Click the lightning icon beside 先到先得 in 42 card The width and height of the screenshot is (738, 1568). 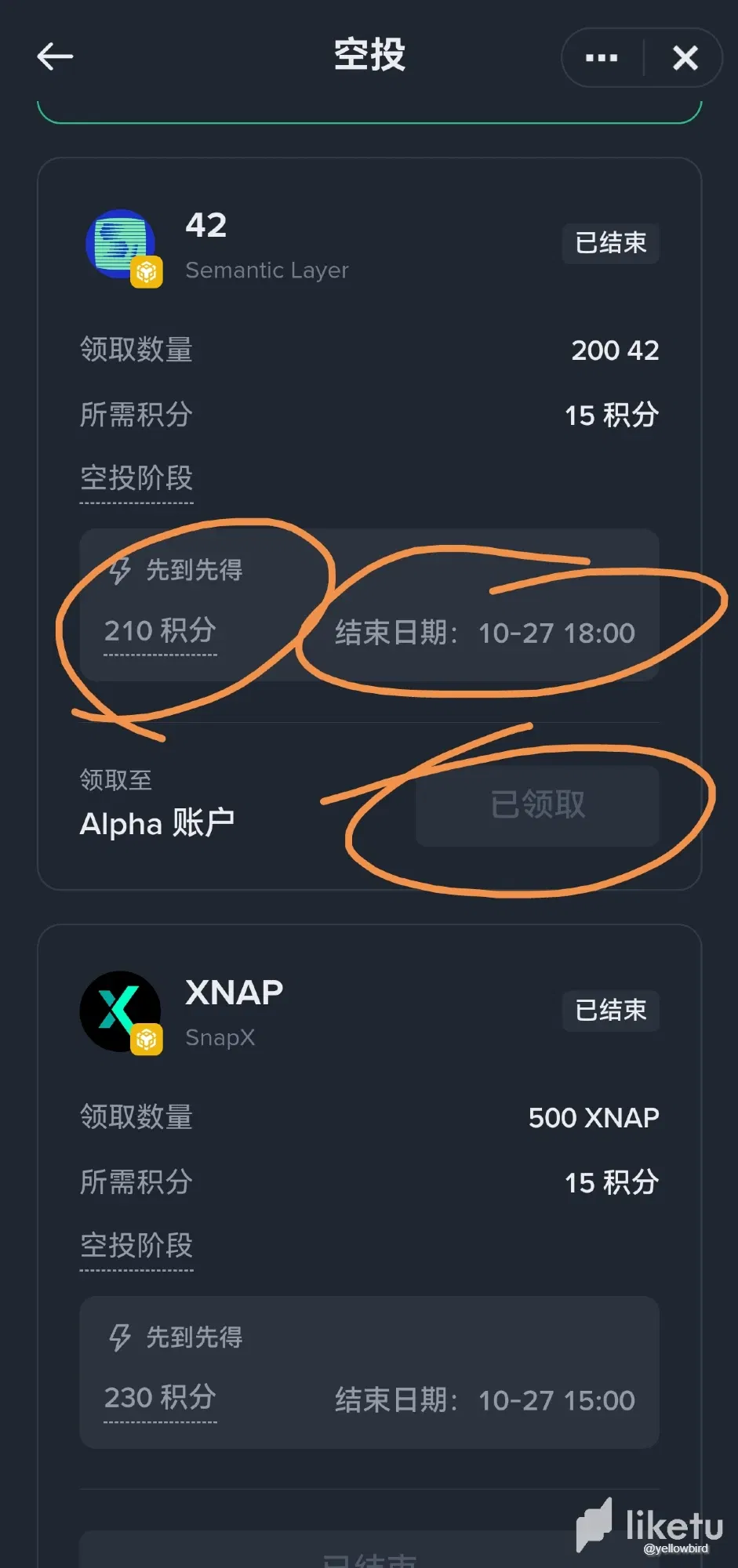coord(119,571)
